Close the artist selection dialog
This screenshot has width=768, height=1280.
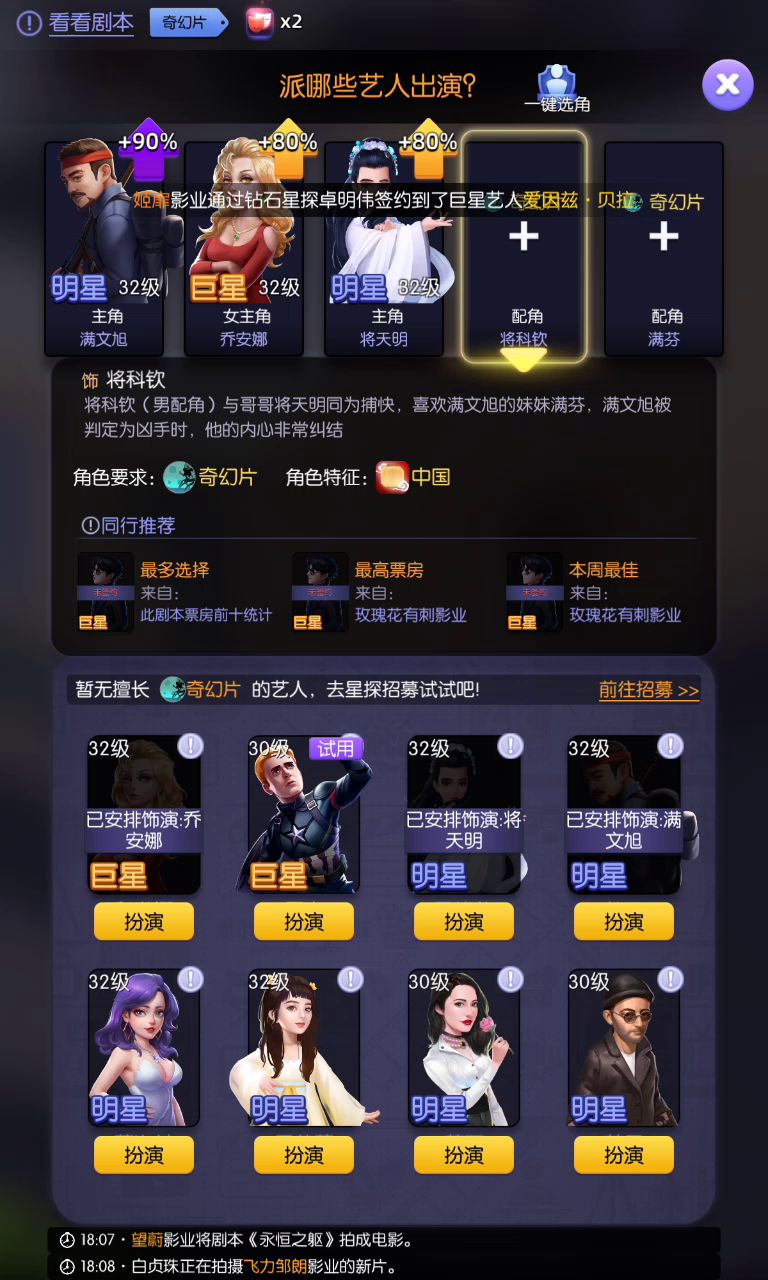[727, 85]
